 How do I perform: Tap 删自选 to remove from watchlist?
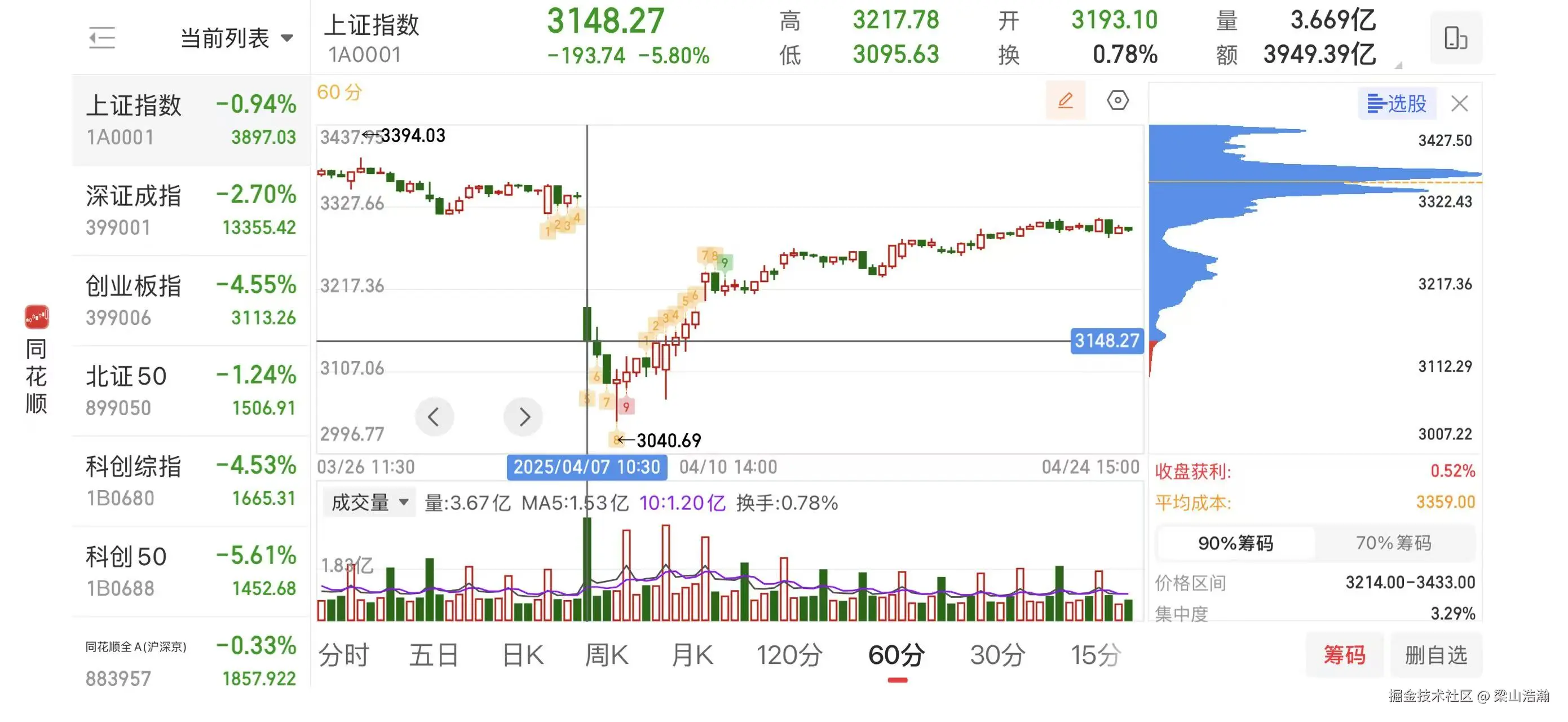pos(1436,655)
